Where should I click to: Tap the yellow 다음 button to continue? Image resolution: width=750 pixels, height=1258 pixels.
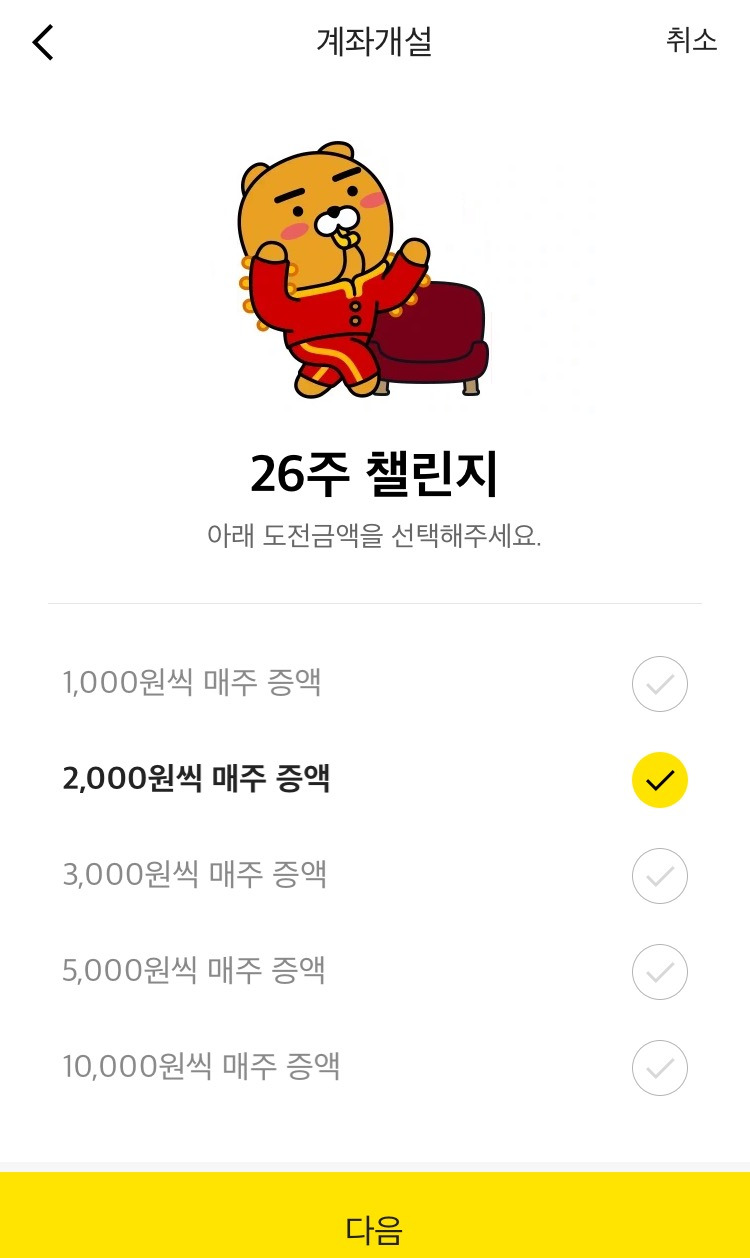click(375, 1215)
